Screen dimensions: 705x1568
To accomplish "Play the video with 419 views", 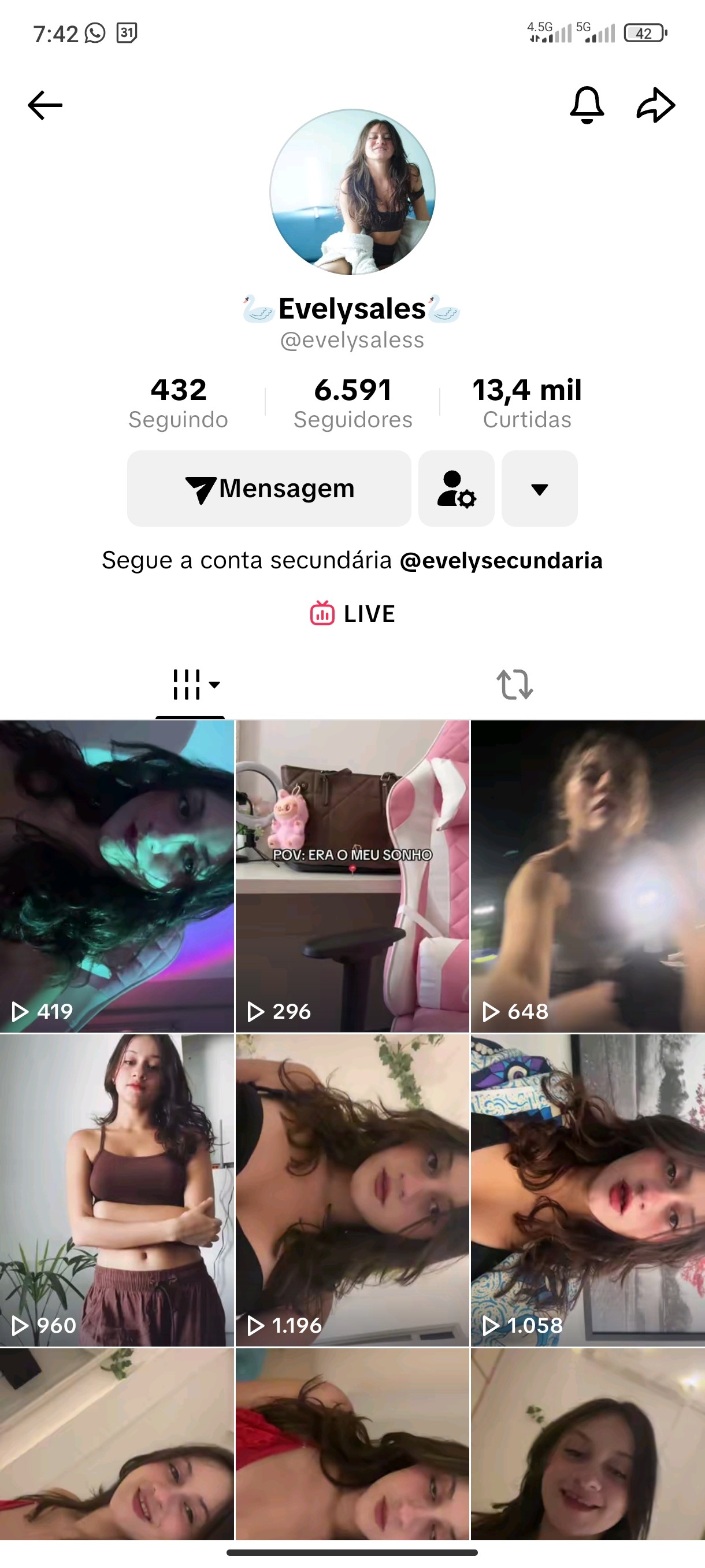I will pyautogui.click(x=117, y=877).
